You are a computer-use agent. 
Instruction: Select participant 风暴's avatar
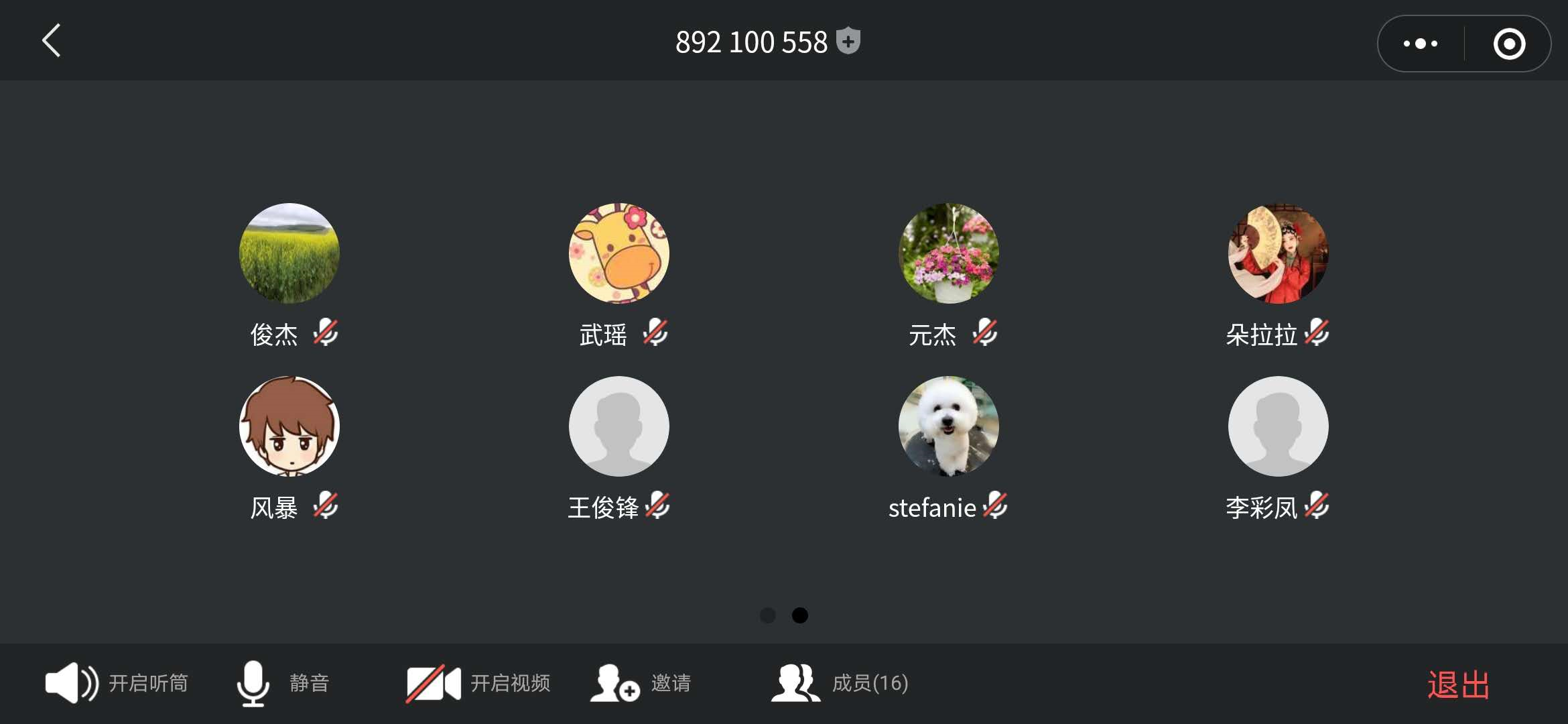point(289,426)
